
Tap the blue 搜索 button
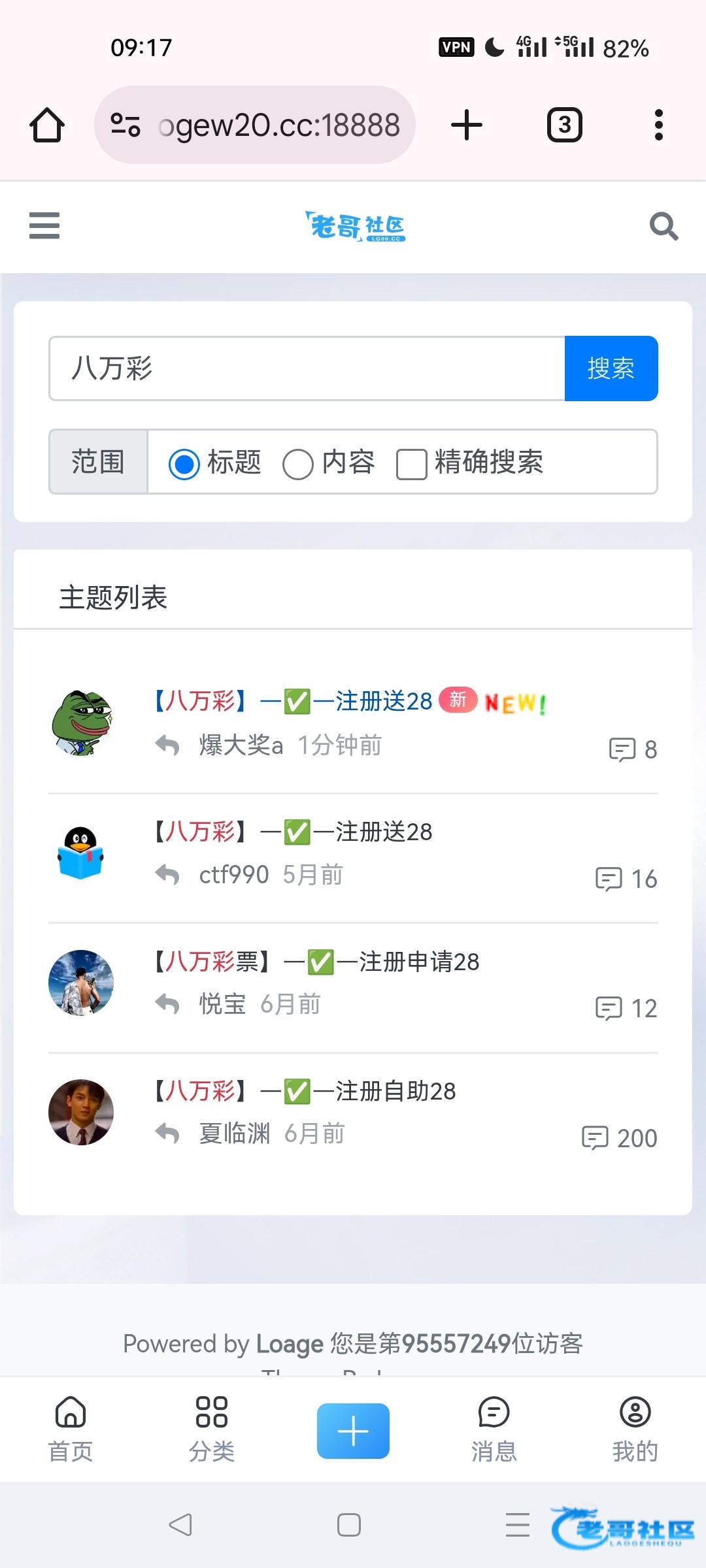[x=611, y=368]
